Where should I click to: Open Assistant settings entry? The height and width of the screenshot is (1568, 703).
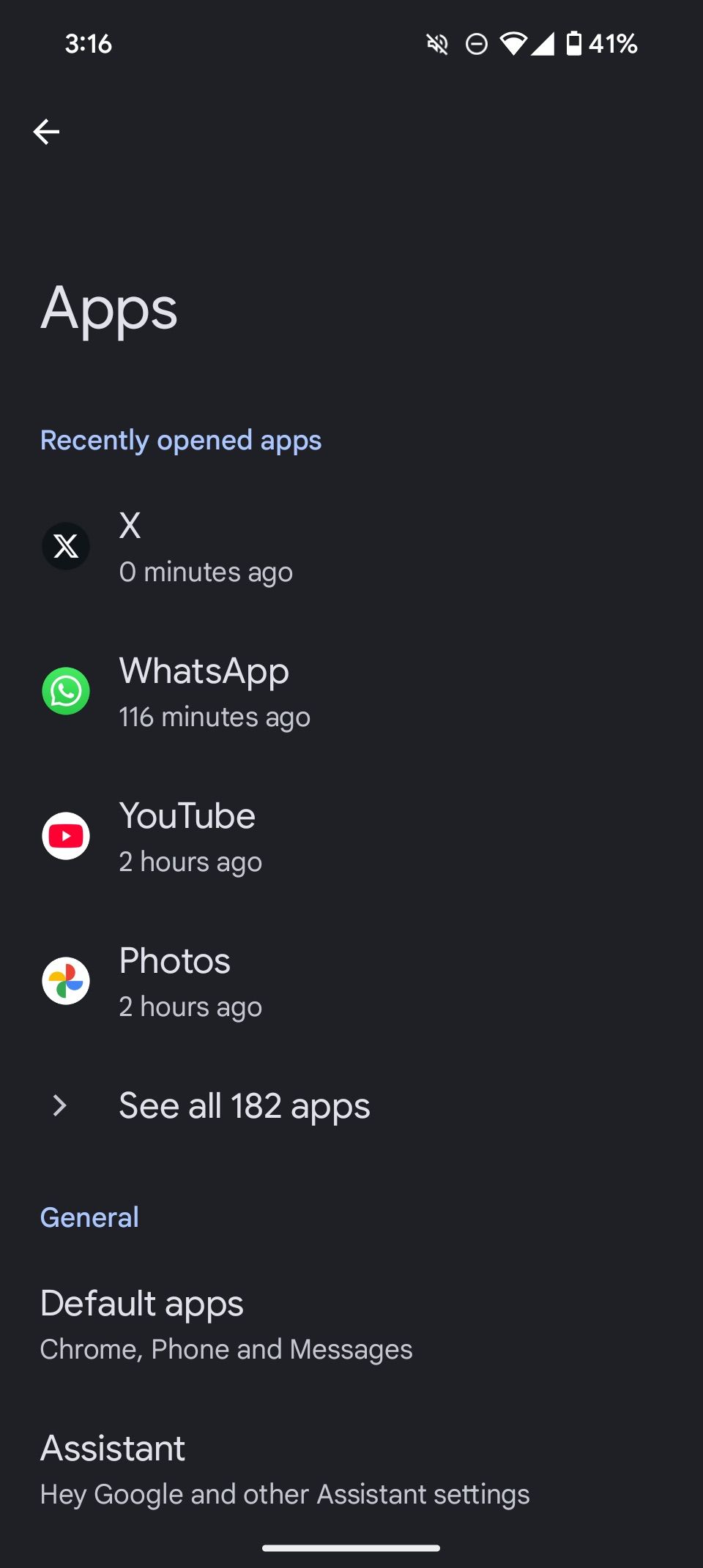[113, 1447]
